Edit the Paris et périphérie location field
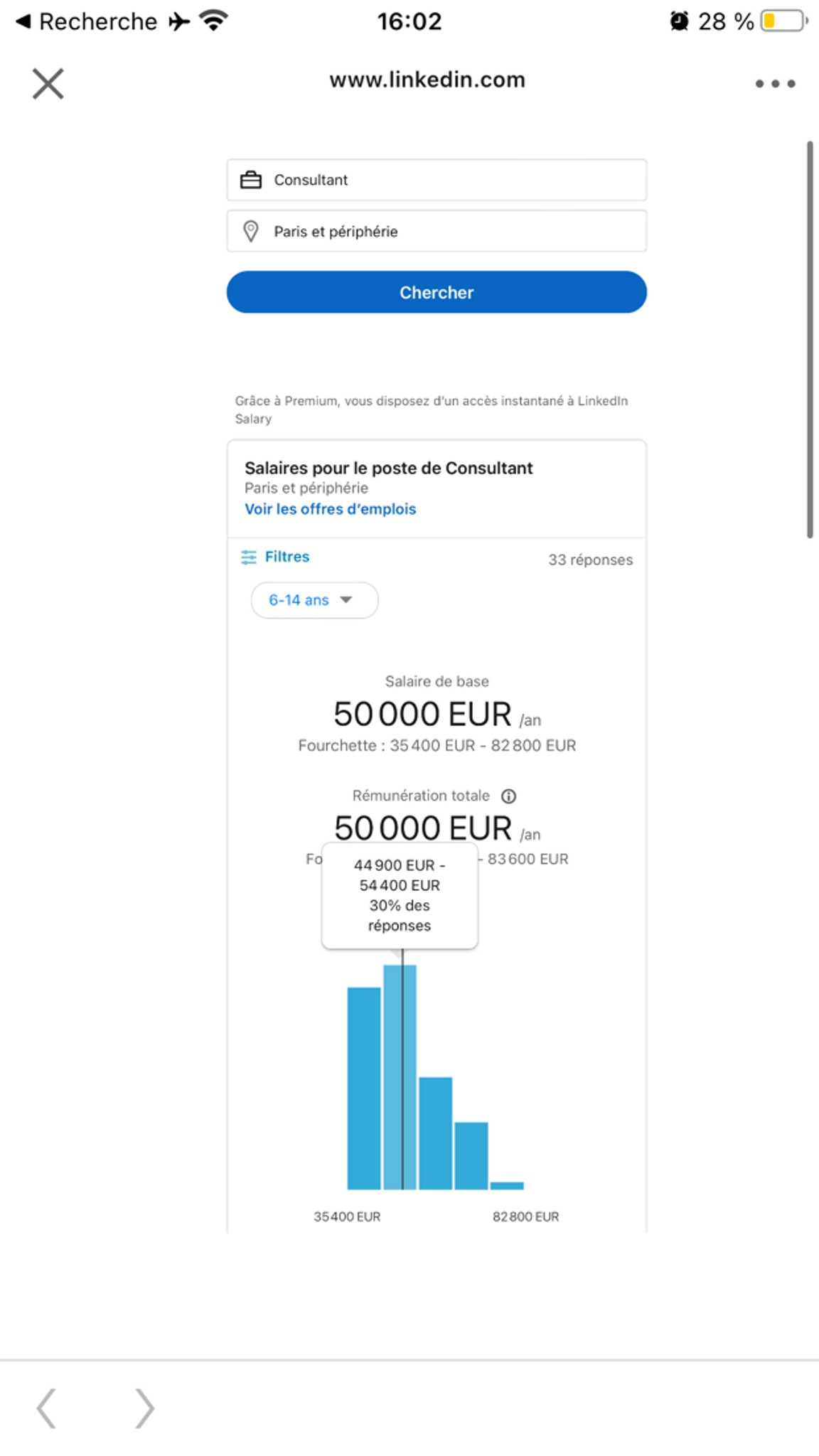This screenshot has width=819, height=1456. (437, 231)
